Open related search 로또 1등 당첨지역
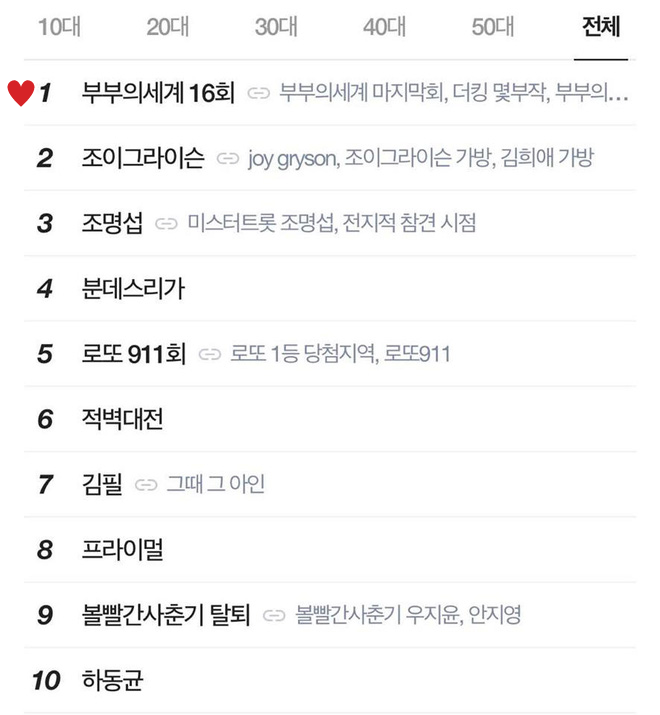Viewport: 660px width, 715px height. [x=302, y=355]
